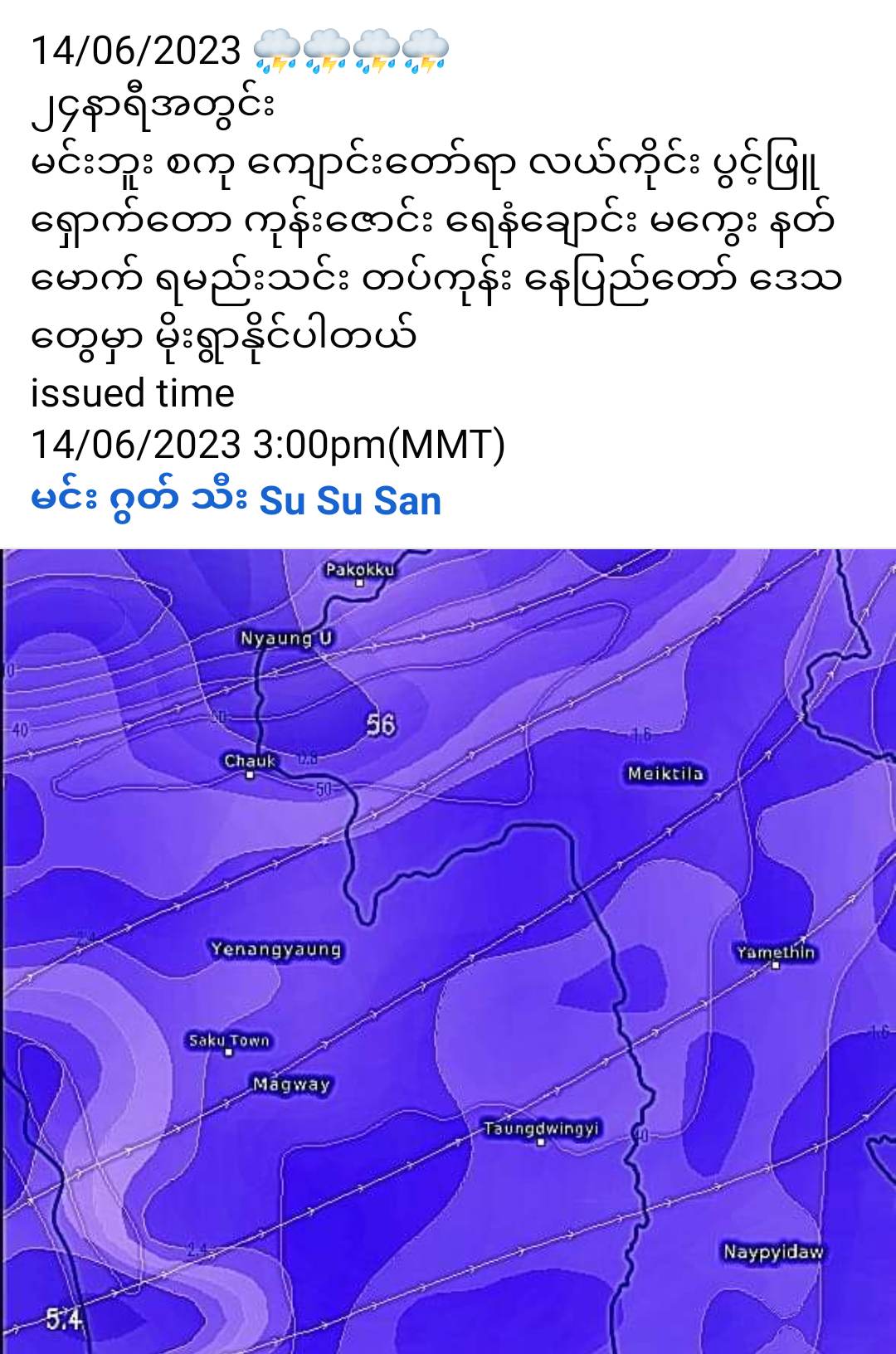
Task: Open tagged profile Su Su San
Action: click(x=350, y=501)
